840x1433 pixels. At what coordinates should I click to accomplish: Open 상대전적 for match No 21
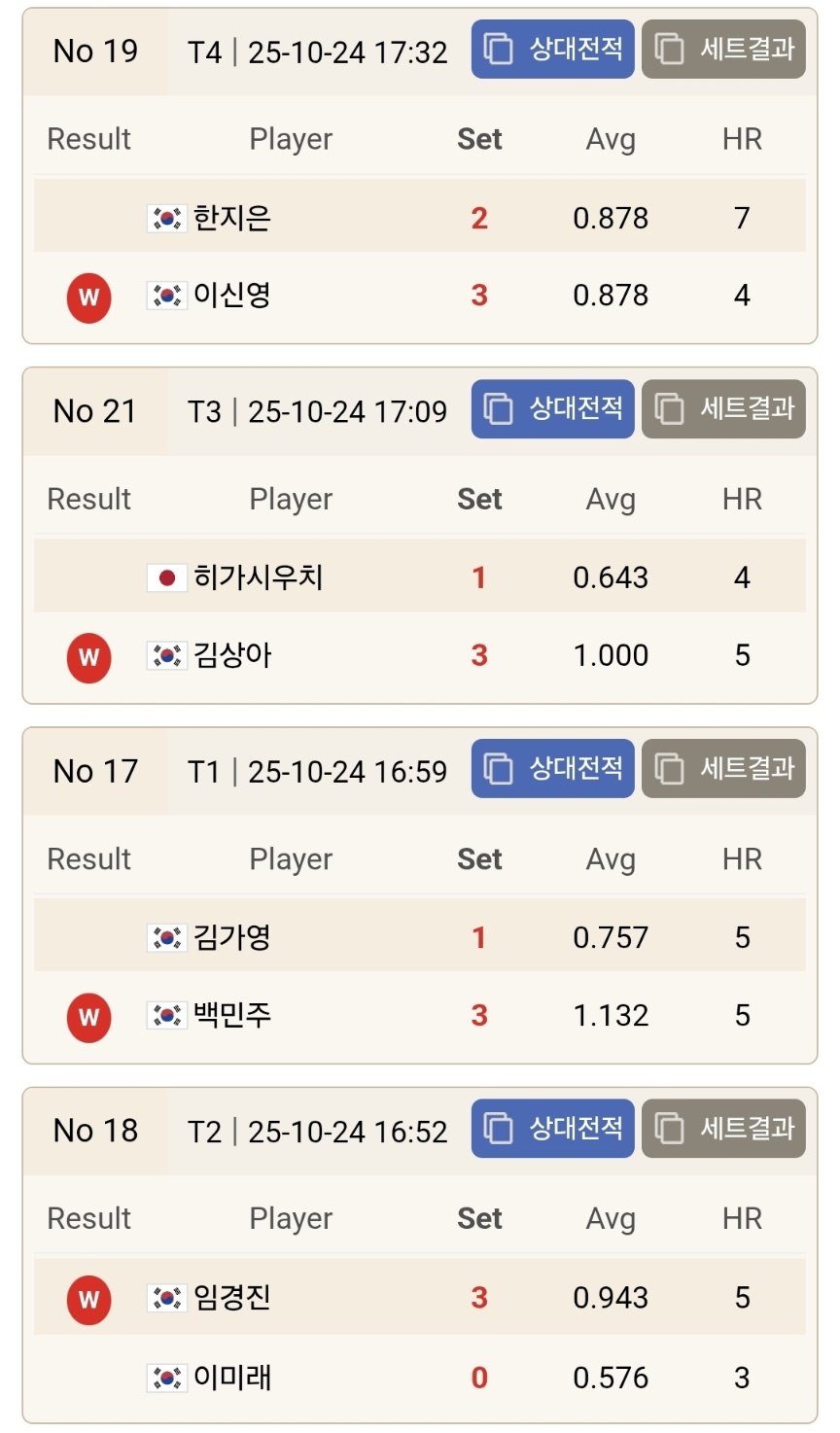552,408
